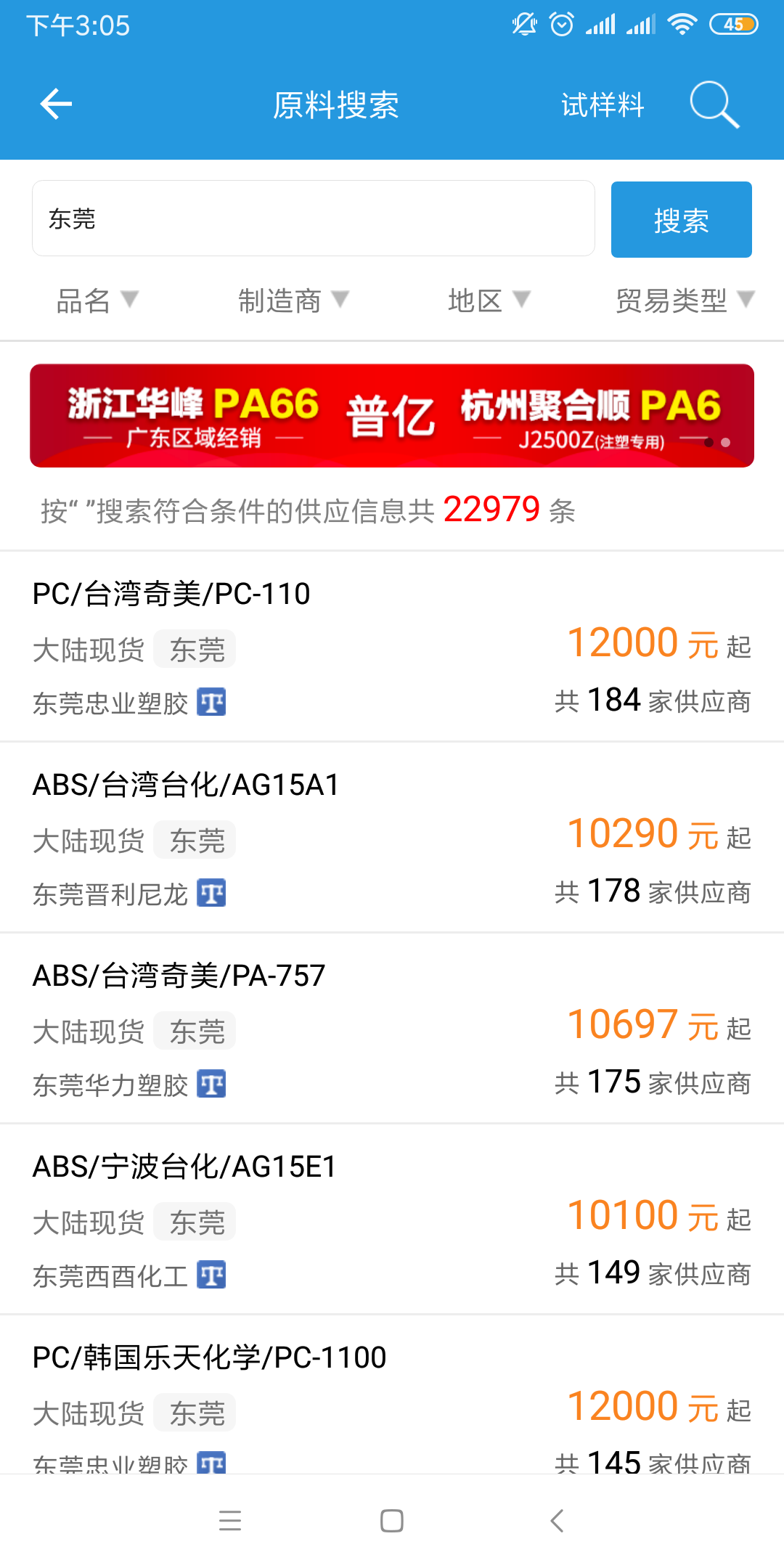Image resolution: width=784 pixels, height=1568 pixels.
Task: Open the red PA66 banner advertisement
Action: [392, 415]
